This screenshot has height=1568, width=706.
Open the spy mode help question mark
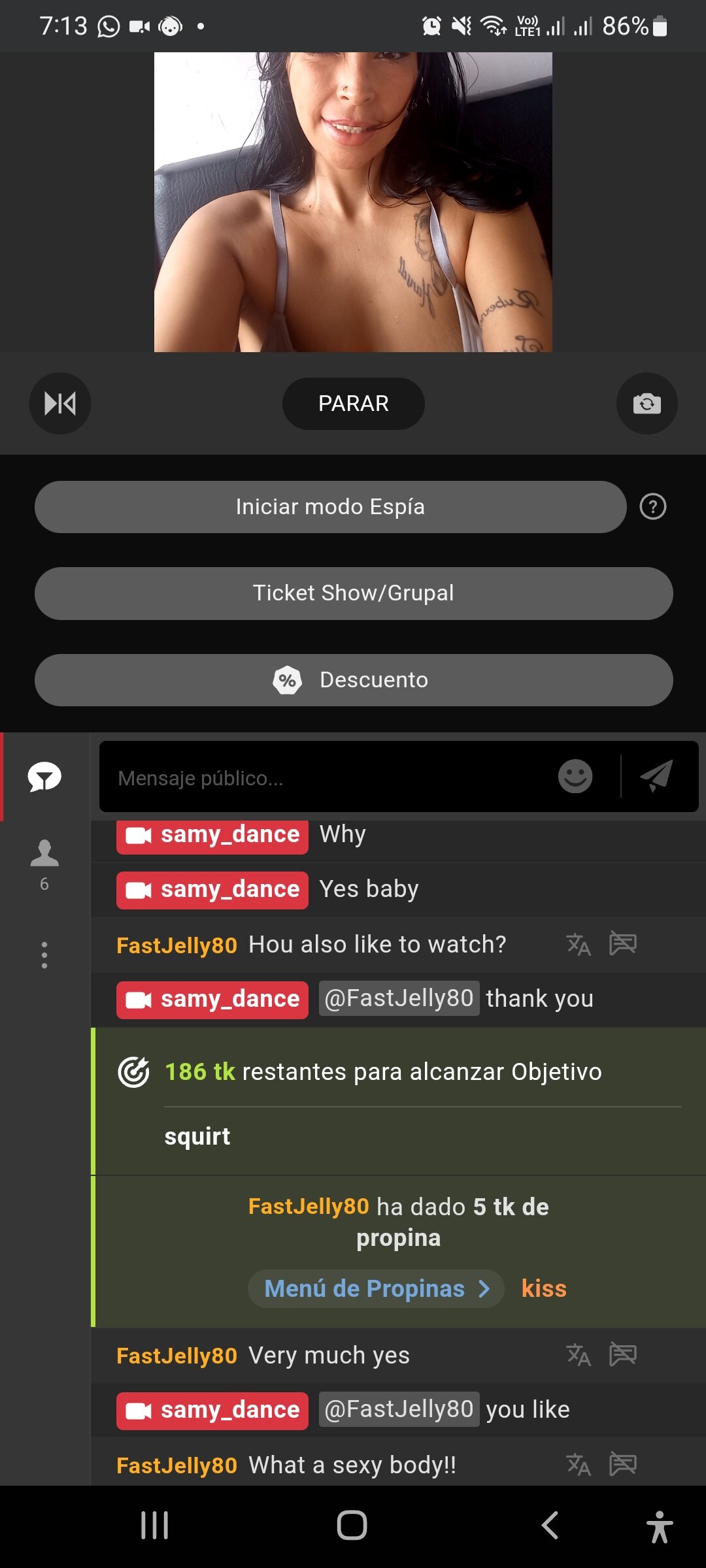pyautogui.click(x=652, y=507)
